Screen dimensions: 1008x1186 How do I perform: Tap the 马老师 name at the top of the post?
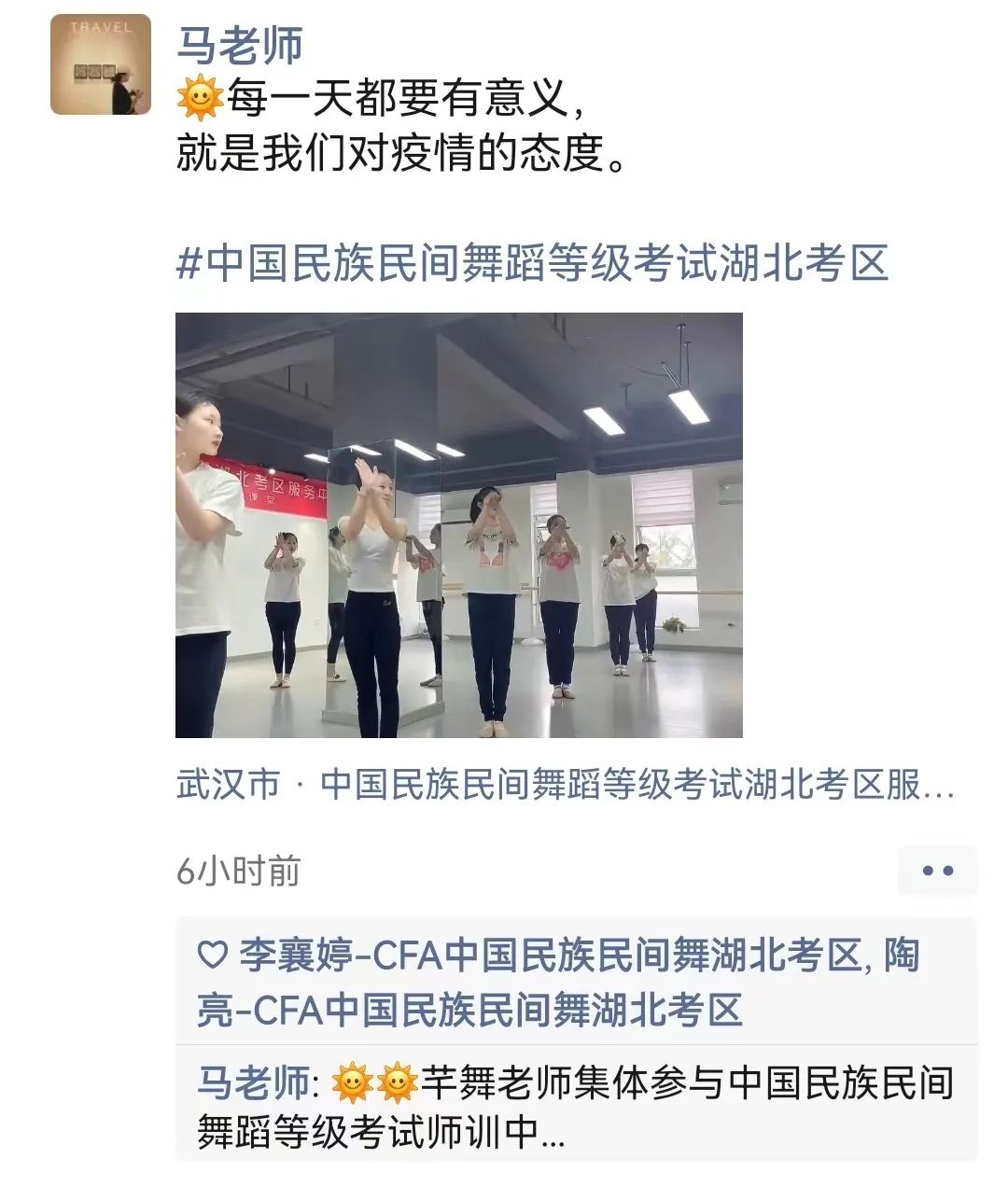tap(239, 44)
